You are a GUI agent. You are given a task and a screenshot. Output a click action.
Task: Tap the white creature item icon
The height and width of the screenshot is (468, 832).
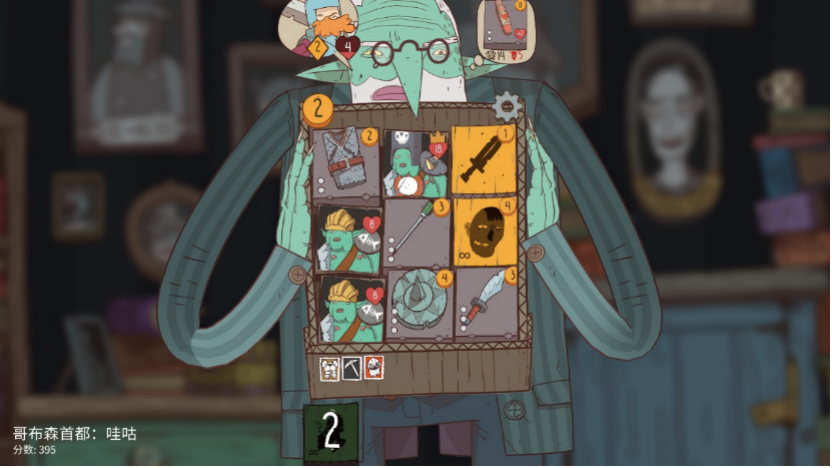point(329,368)
